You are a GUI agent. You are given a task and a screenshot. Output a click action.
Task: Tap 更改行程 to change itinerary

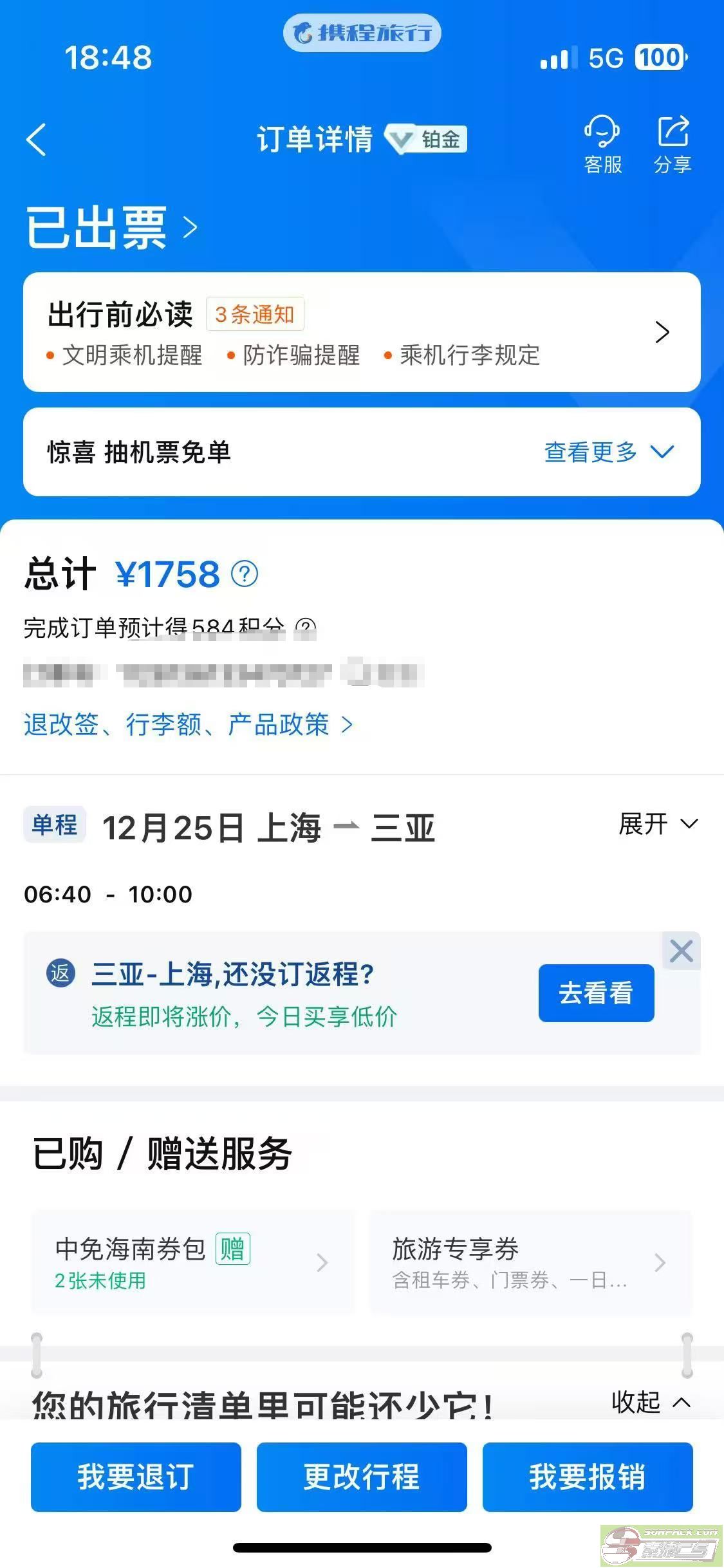tap(362, 1477)
